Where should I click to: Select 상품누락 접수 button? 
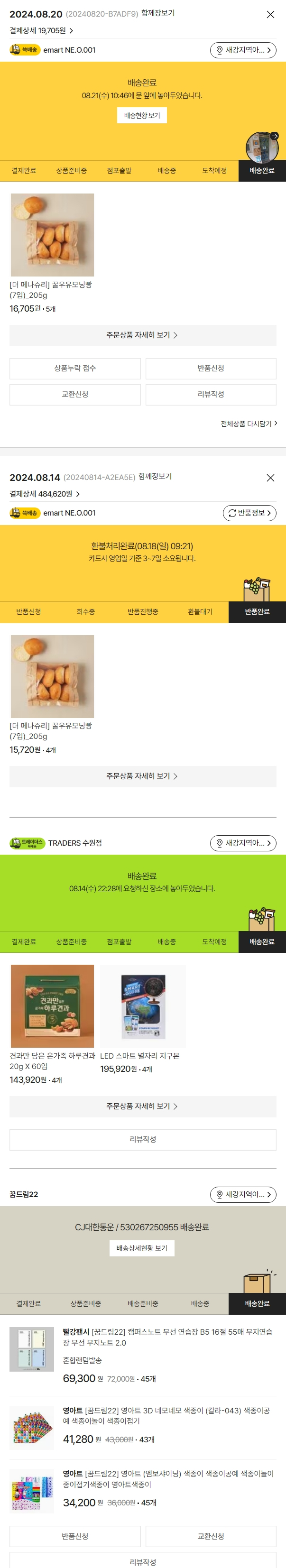pos(75,368)
